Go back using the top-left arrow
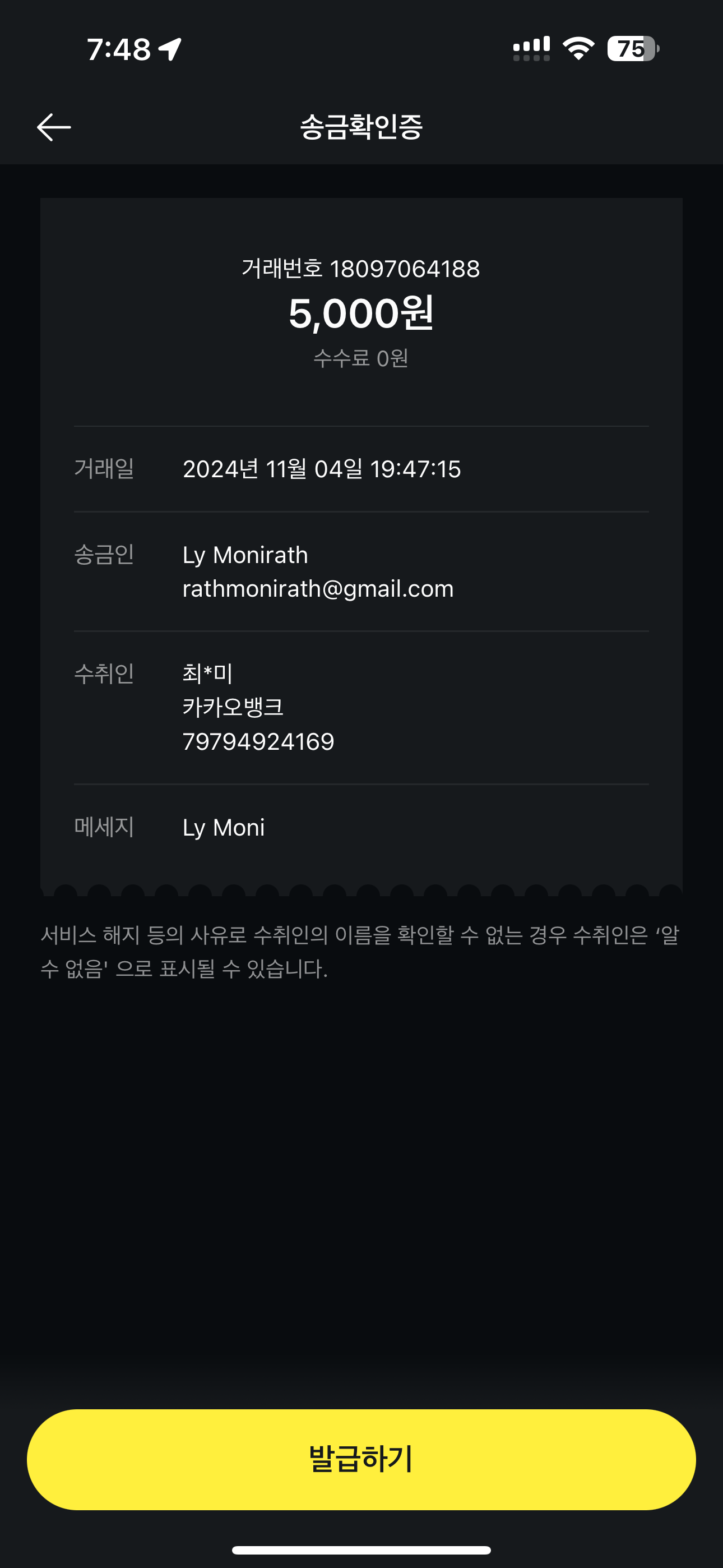Image resolution: width=723 pixels, height=1568 pixels. [54, 127]
